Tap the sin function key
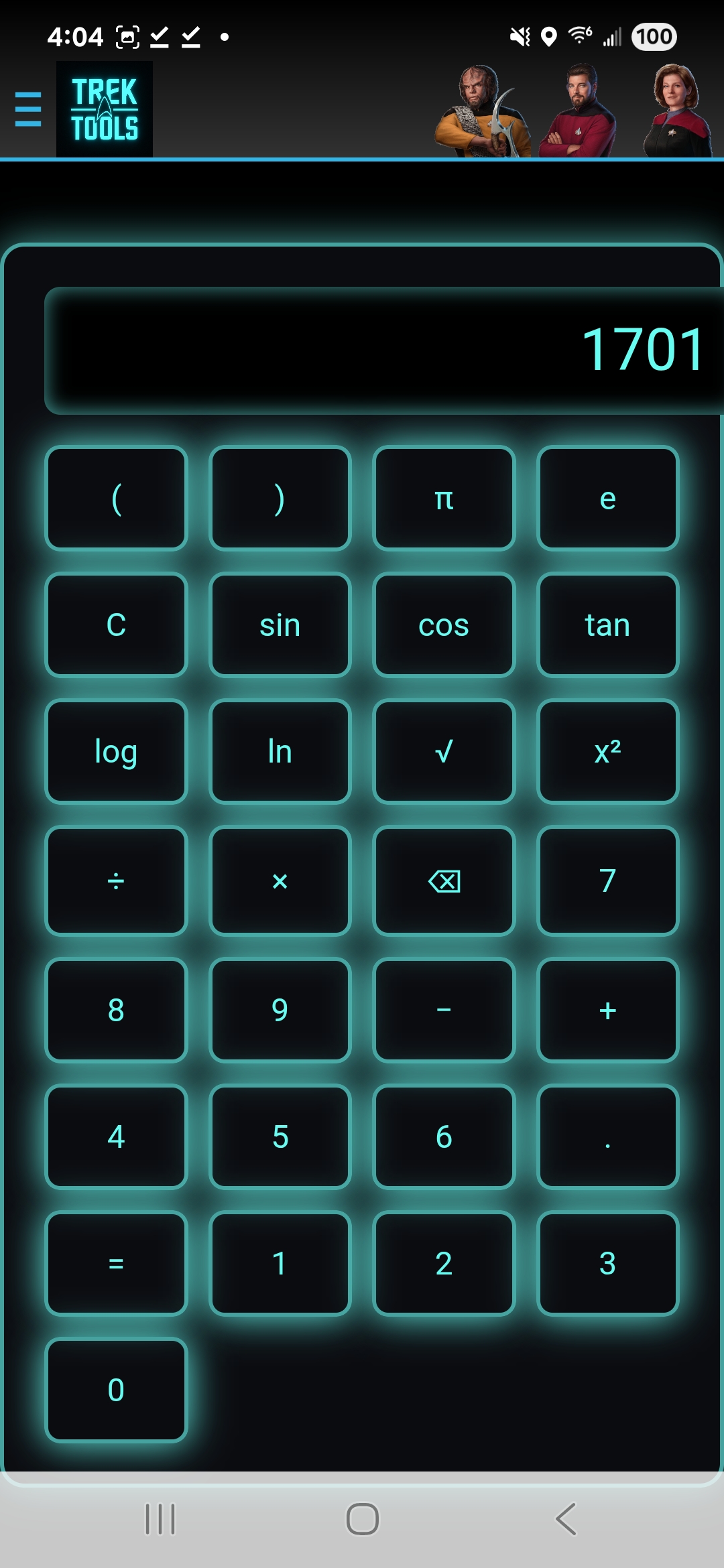This screenshot has height=1568, width=724. tap(280, 625)
